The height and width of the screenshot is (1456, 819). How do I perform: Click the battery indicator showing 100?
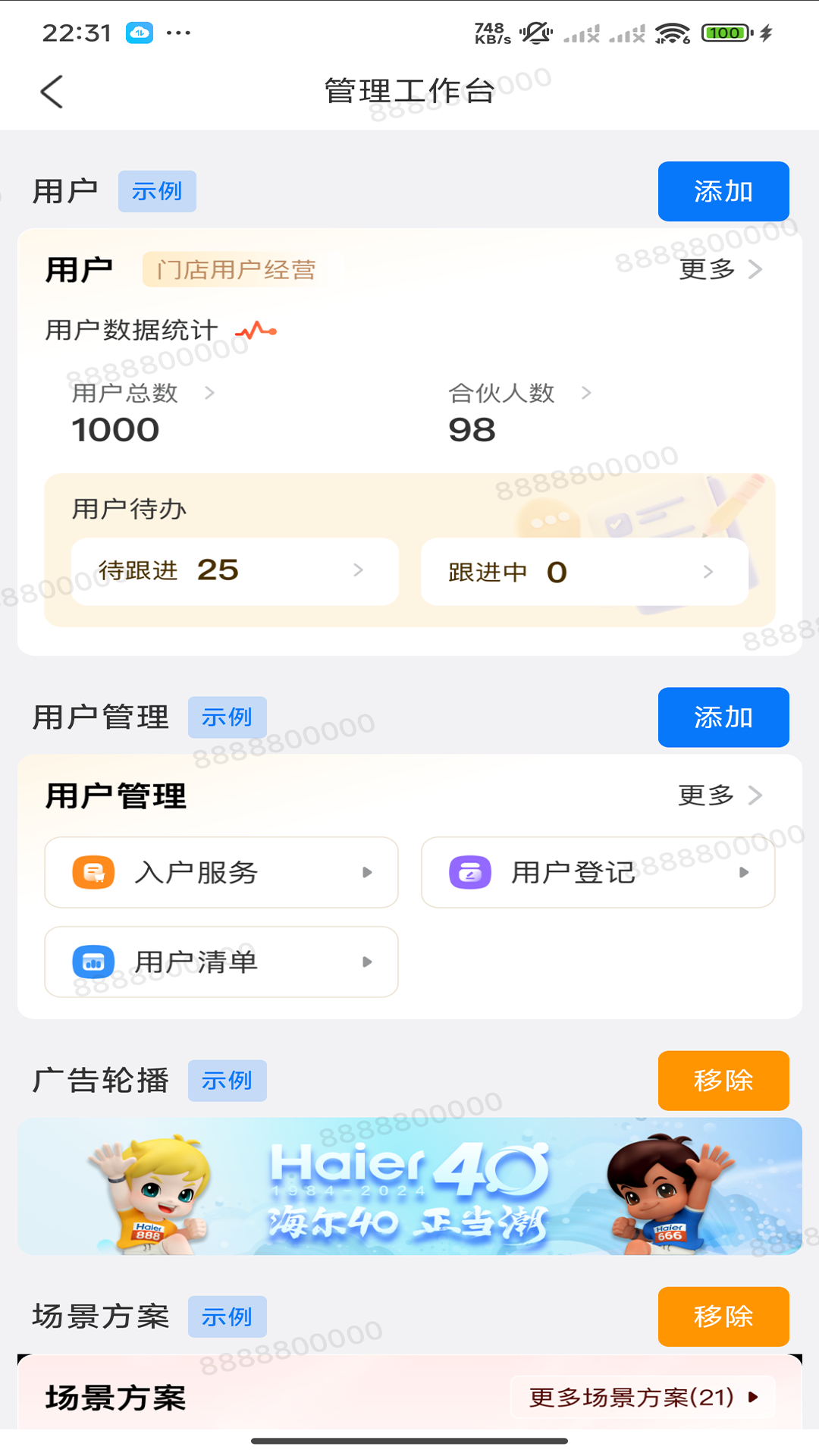[x=726, y=33]
